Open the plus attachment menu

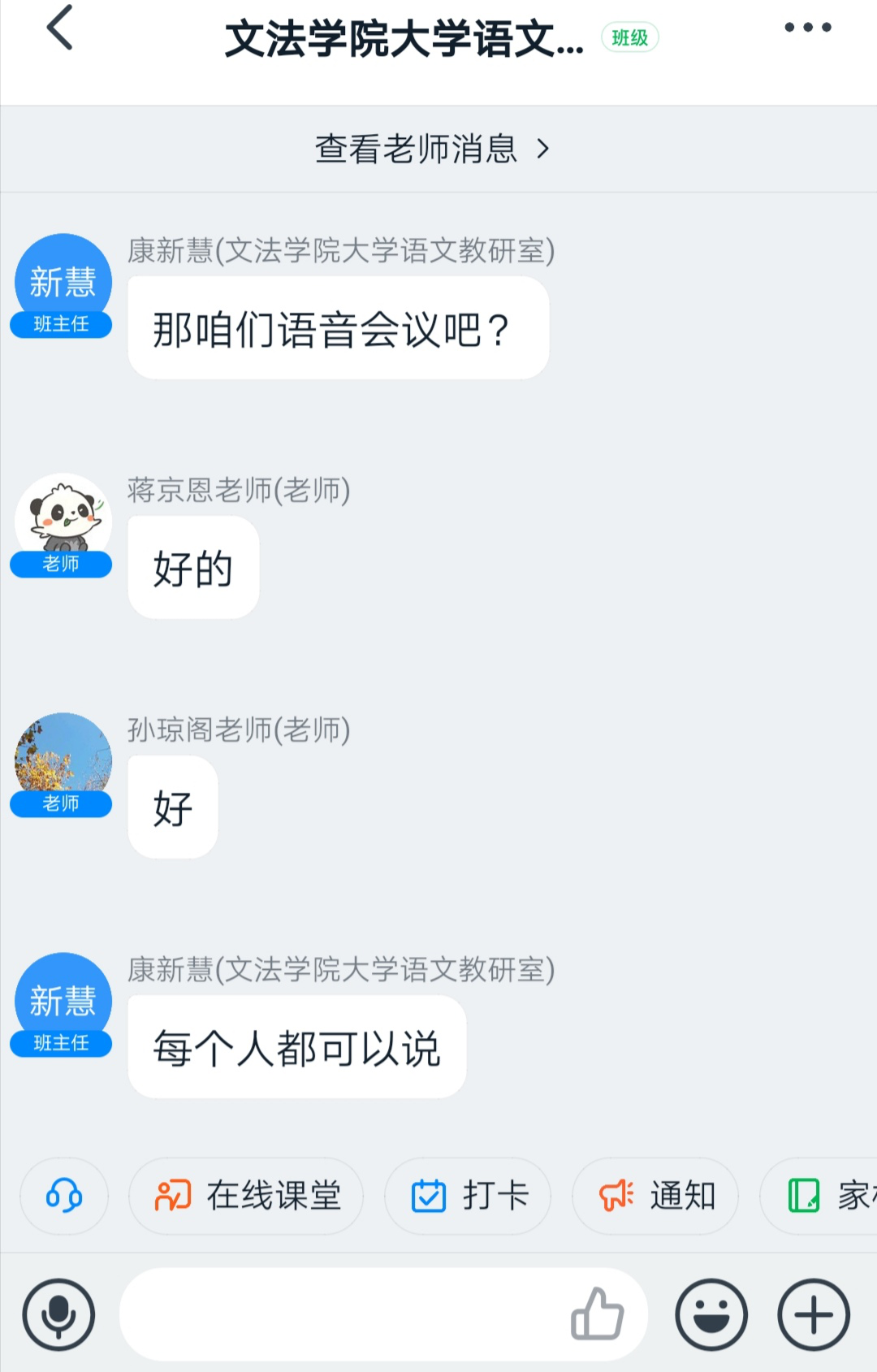tap(814, 1314)
